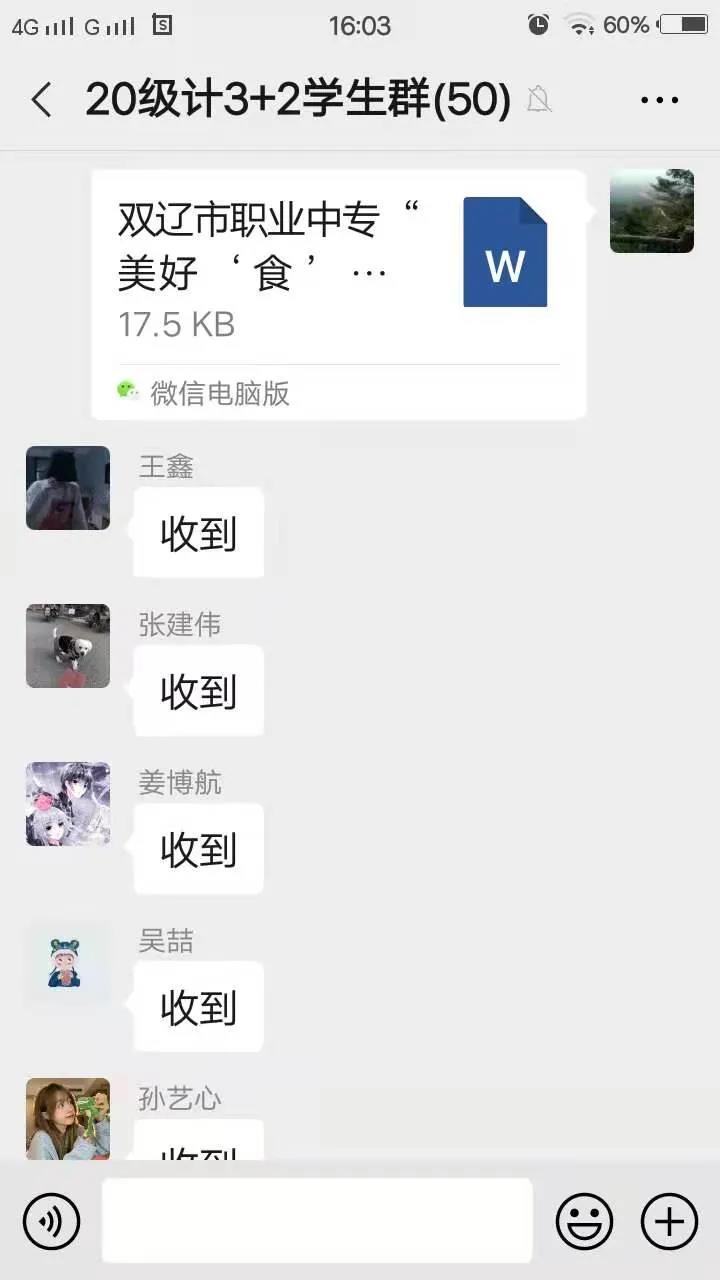The image size is (720, 1280).
Task: Focus the message text field
Action: tap(317, 1220)
